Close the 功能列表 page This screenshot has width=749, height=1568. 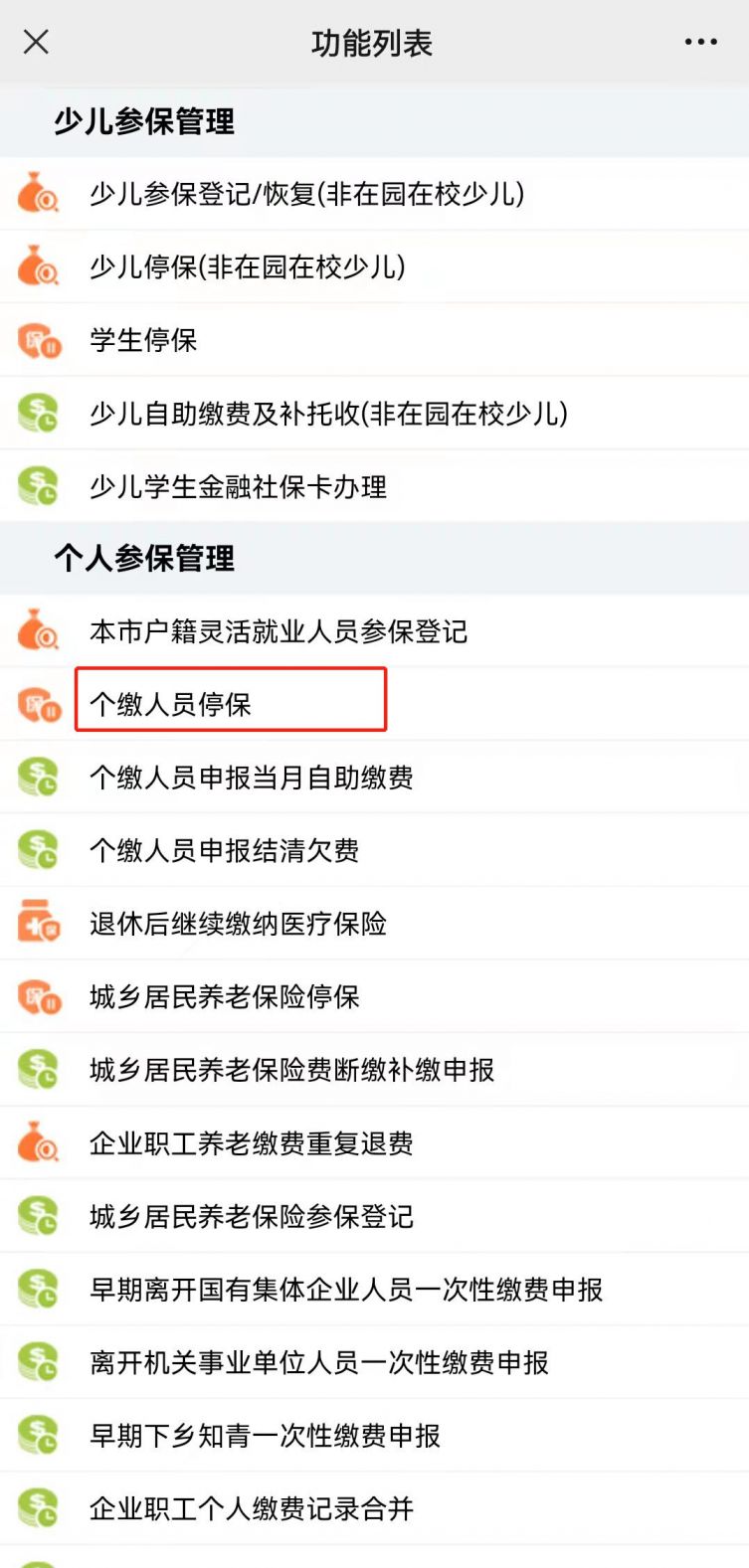36,42
